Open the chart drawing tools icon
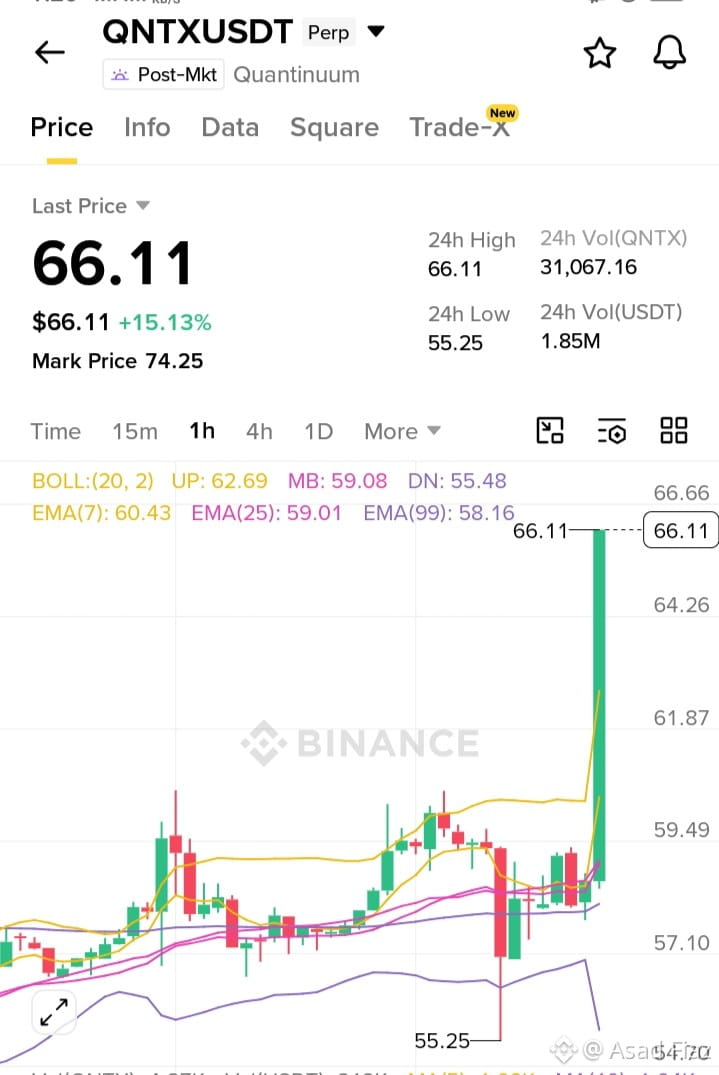This screenshot has width=719, height=1075. pyautogui.click(x=550, y=431)
